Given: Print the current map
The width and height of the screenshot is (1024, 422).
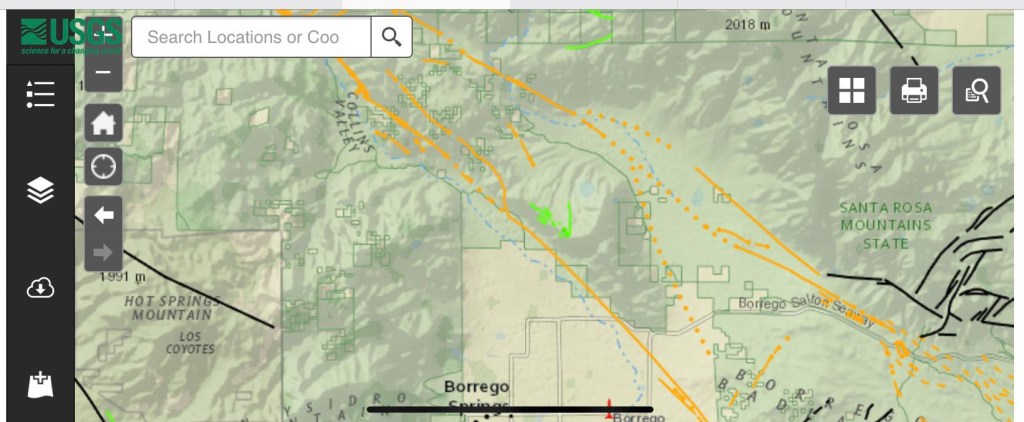Looking at the screenshot, I should [x=913, y=91].
